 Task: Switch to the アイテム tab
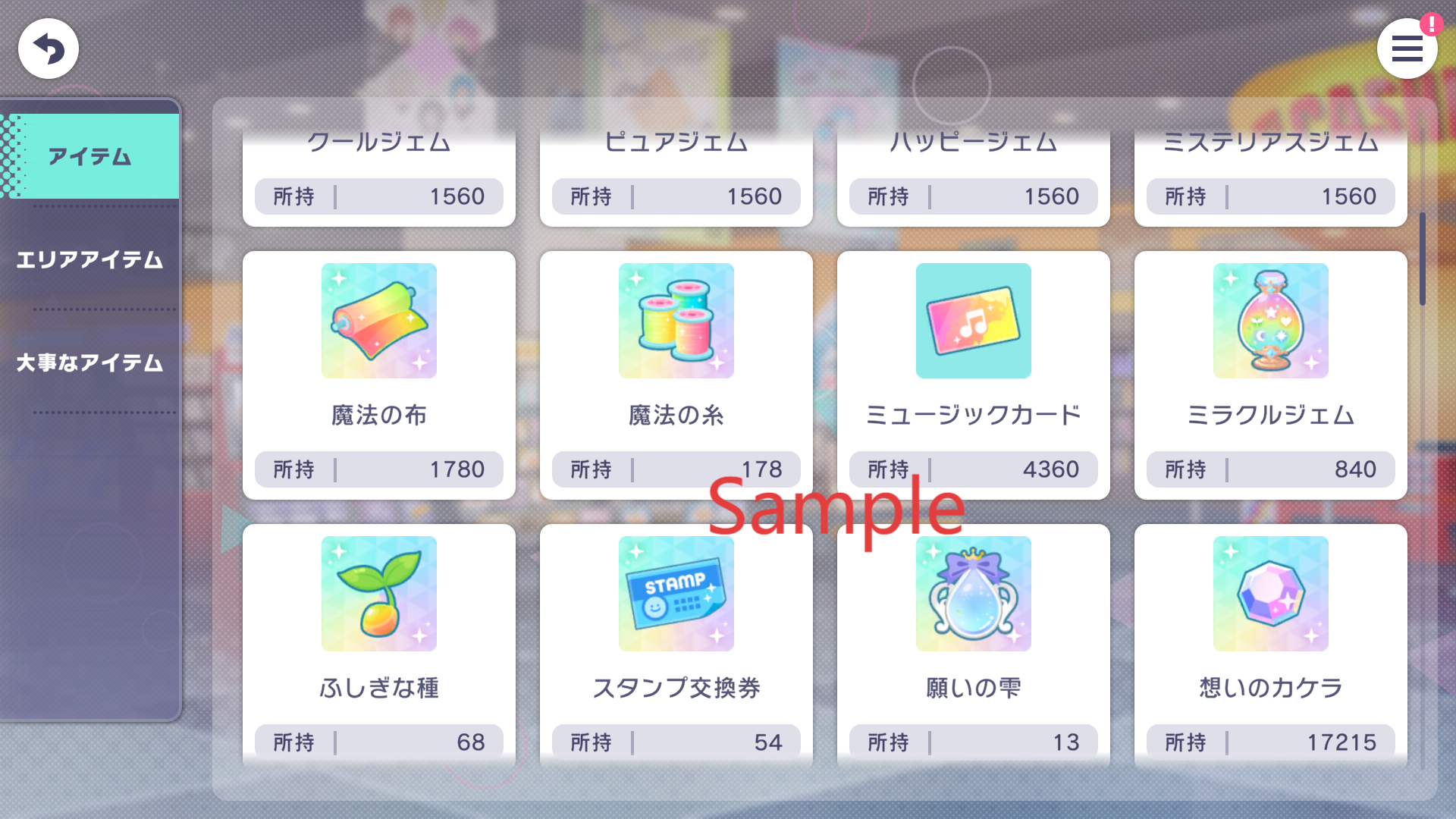pos(90,156)
